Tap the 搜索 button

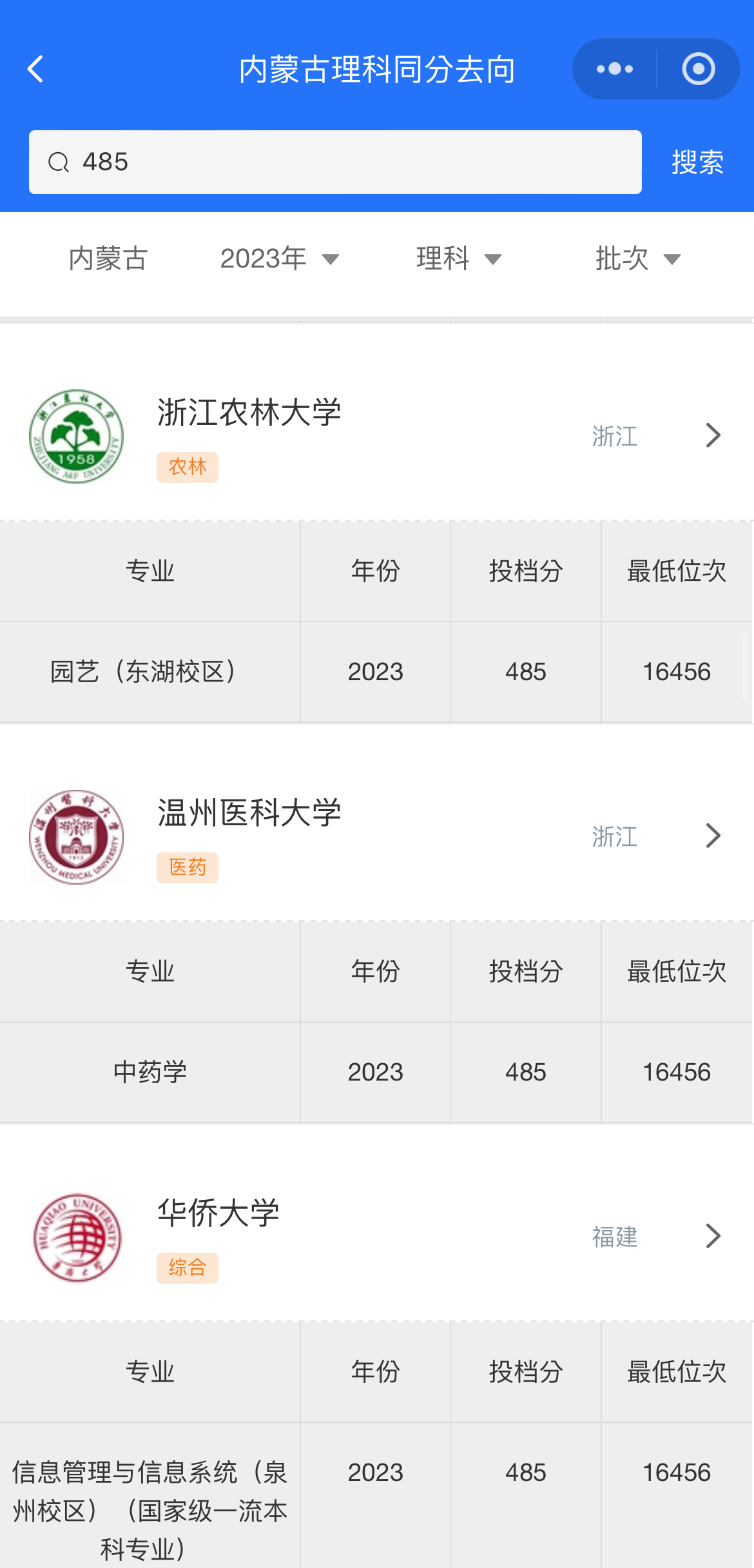point(697,162)
